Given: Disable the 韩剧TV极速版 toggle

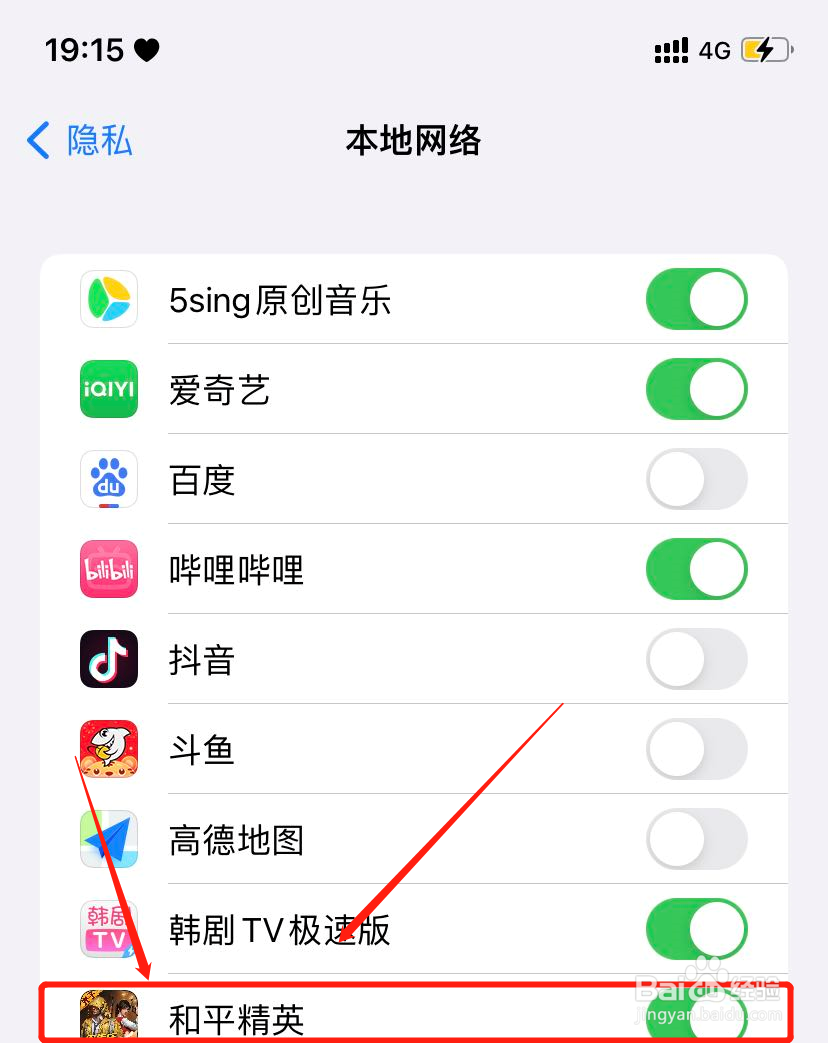Looking at the screenshot, I should point(696,929).
